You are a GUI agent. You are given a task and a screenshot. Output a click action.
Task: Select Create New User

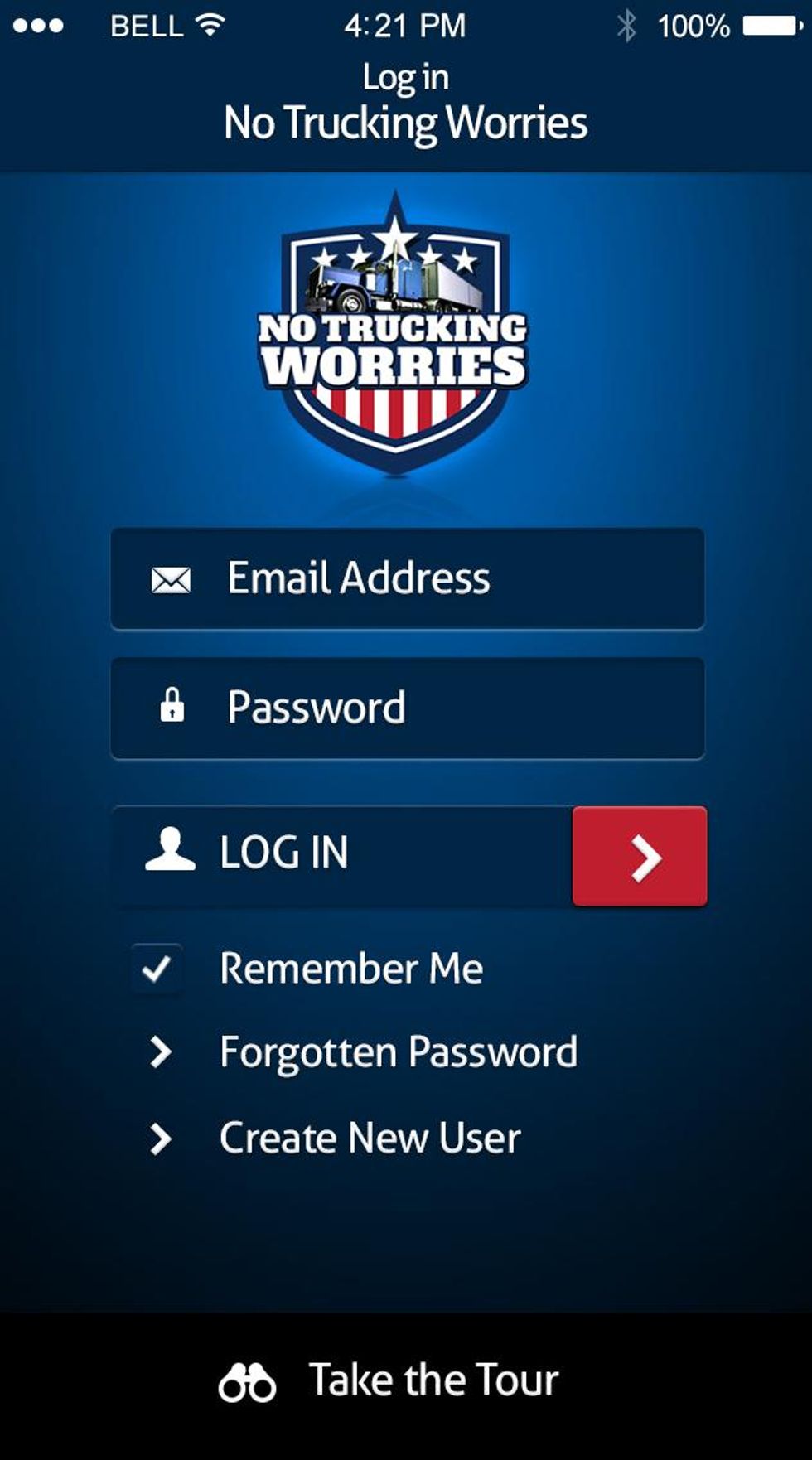[x=369, y=1138]
